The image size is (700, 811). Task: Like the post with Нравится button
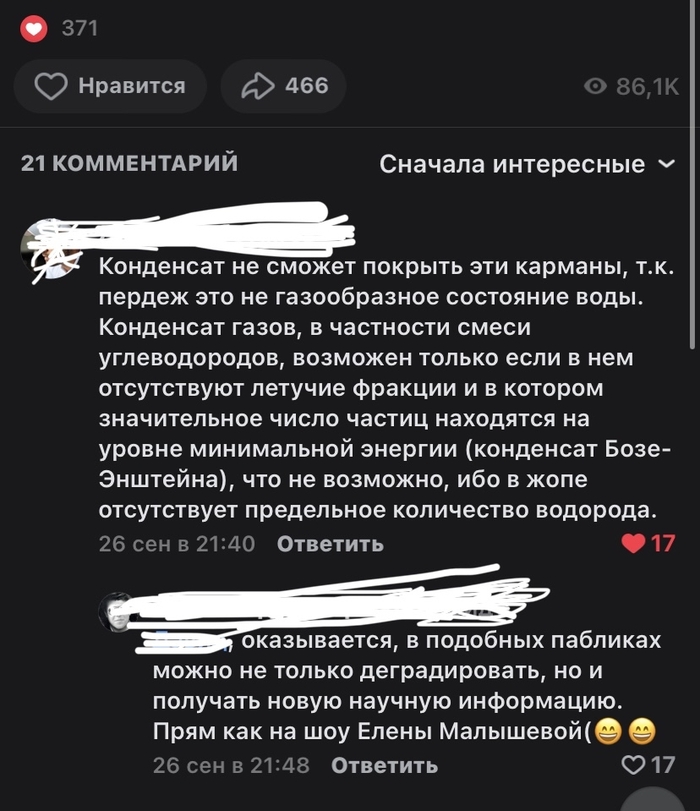coord(111,86)
